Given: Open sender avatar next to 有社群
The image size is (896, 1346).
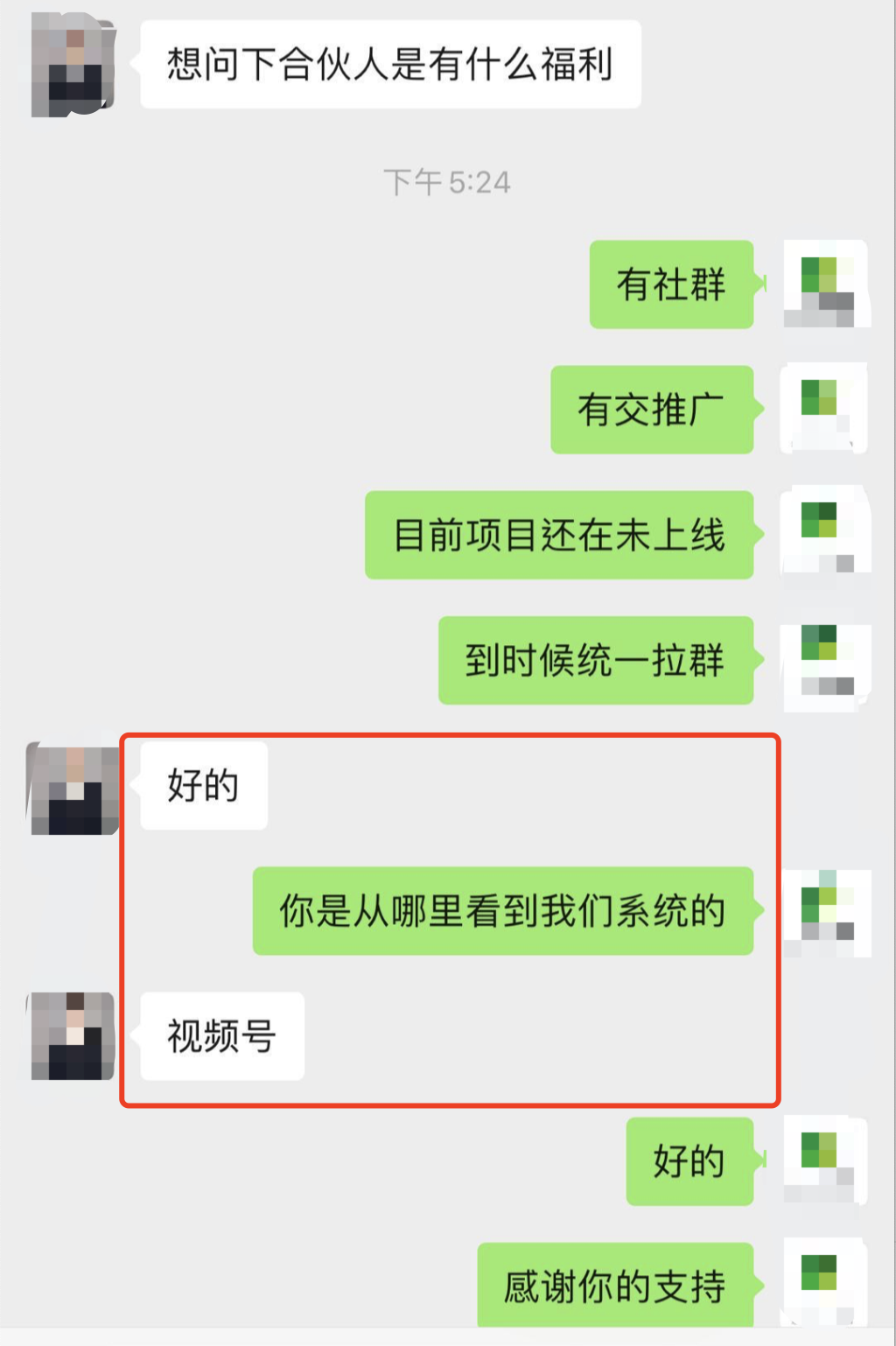Looking at the screenshot, I should pyautogui.click(x=825, y=284).
